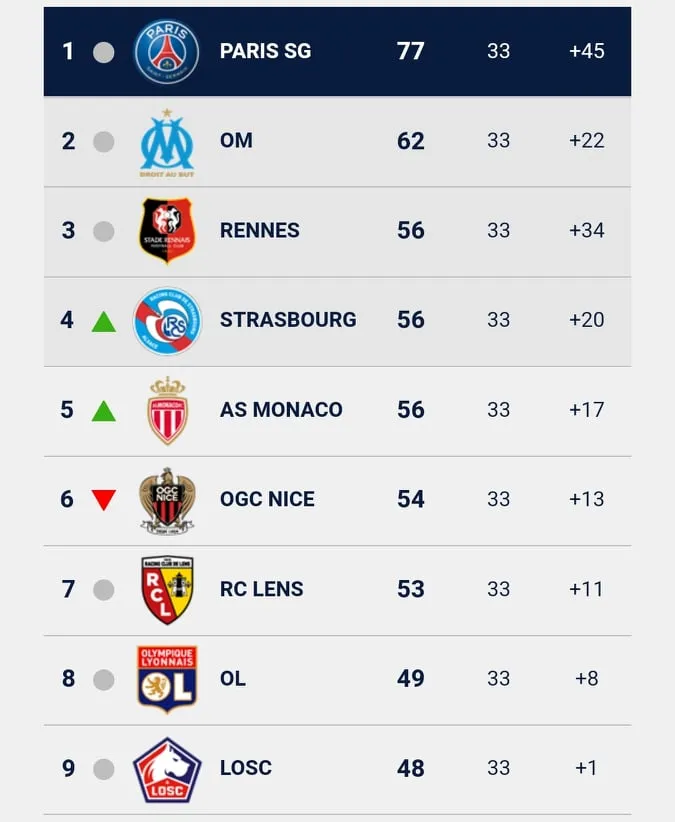The height and width of the screenshot is (822, 675).
Task: Open the AS Monaco row
Action: coord(280,409)
